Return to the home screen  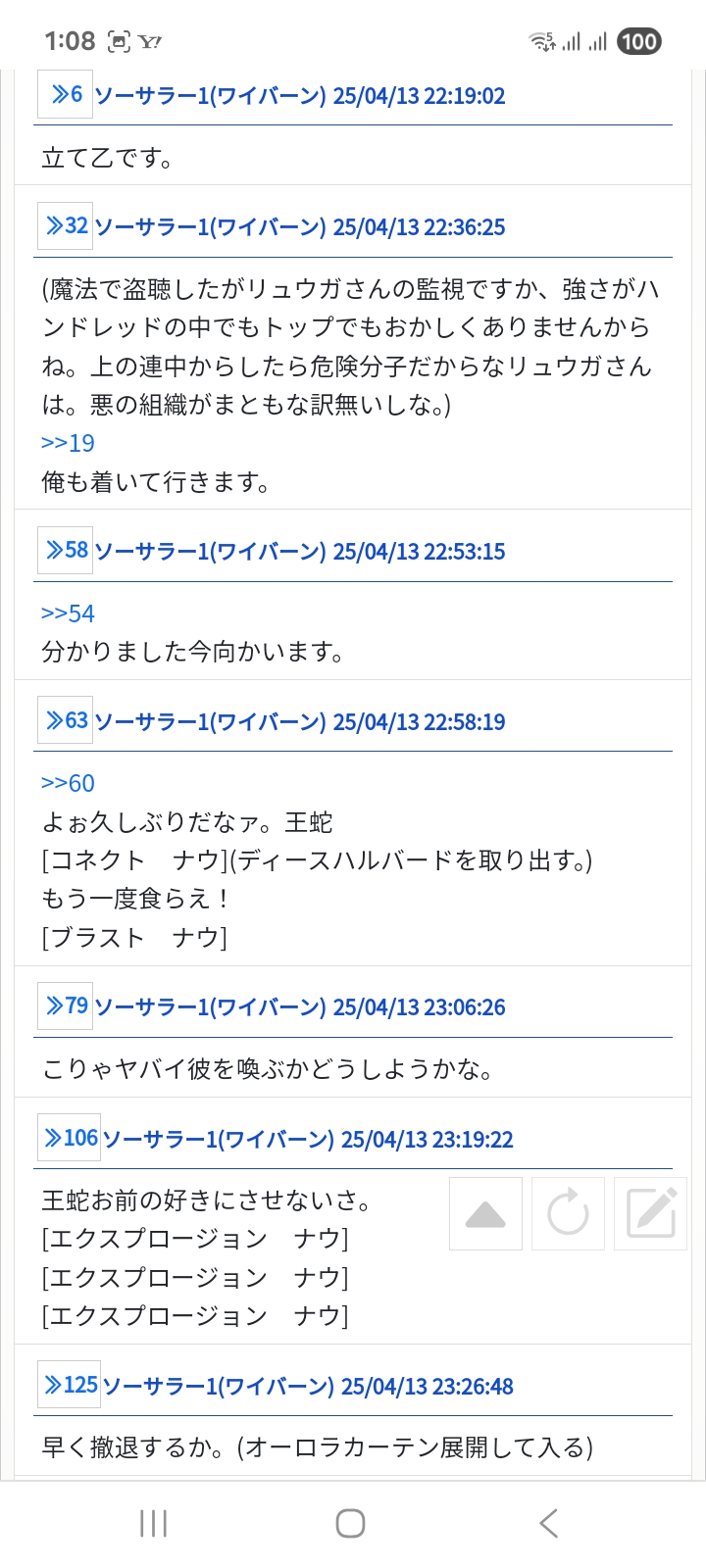click(x=351, y=1523)
